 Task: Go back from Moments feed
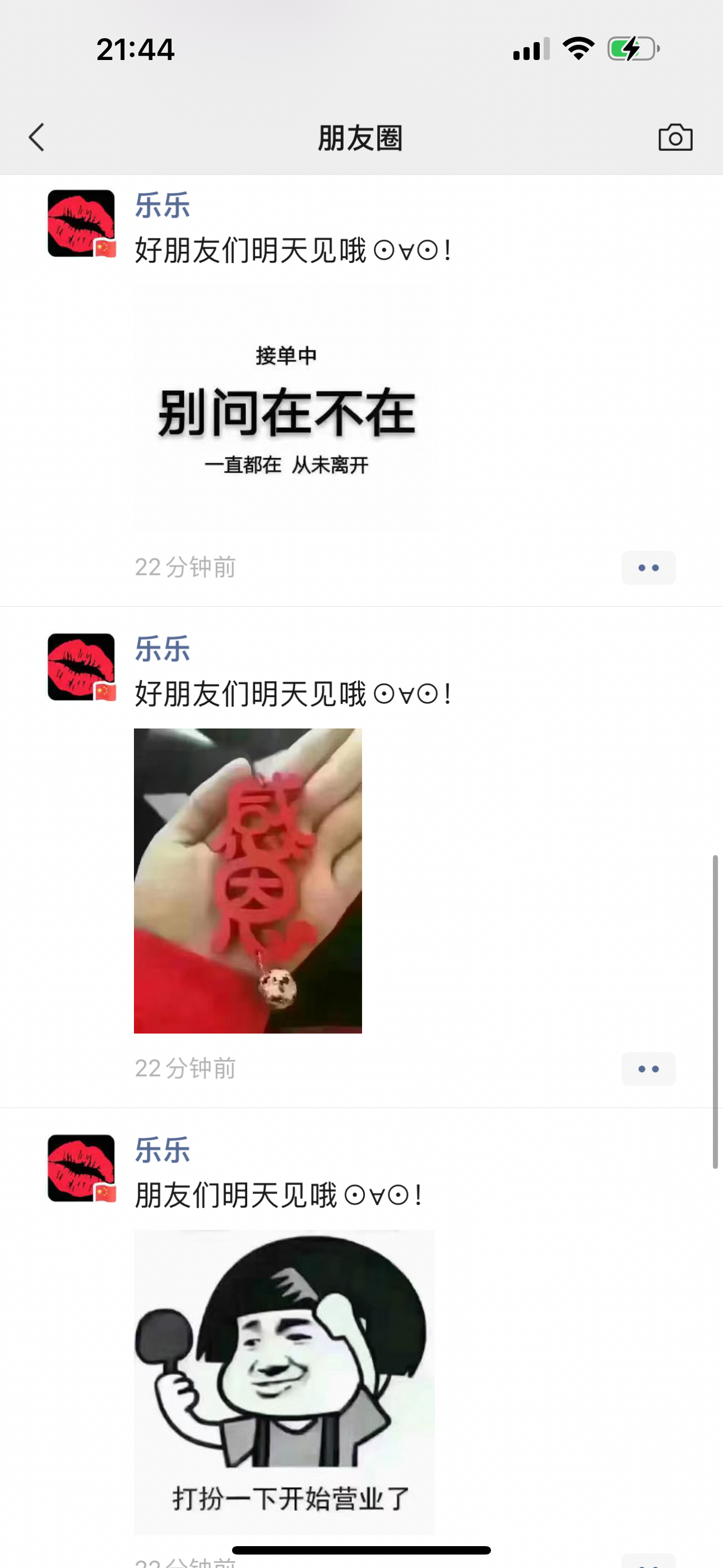36,137
